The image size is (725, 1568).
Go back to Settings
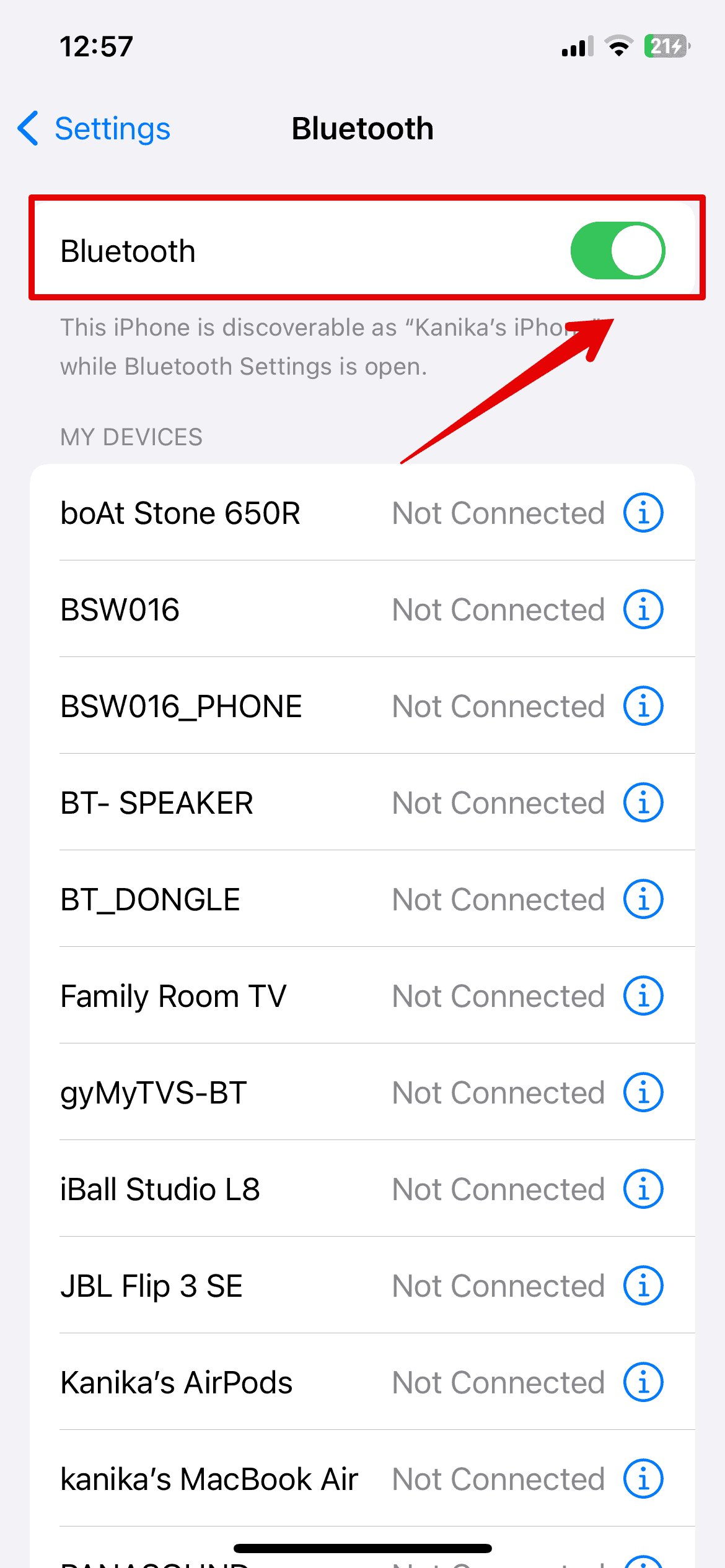[x=94, y=129]
